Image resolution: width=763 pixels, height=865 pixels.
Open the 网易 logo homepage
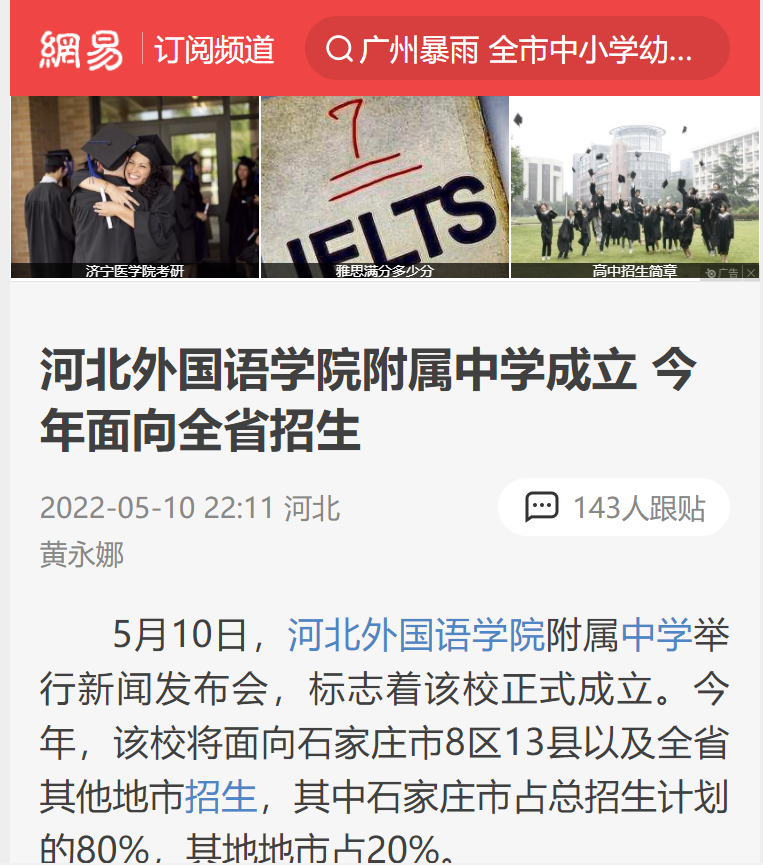[81, 49]
